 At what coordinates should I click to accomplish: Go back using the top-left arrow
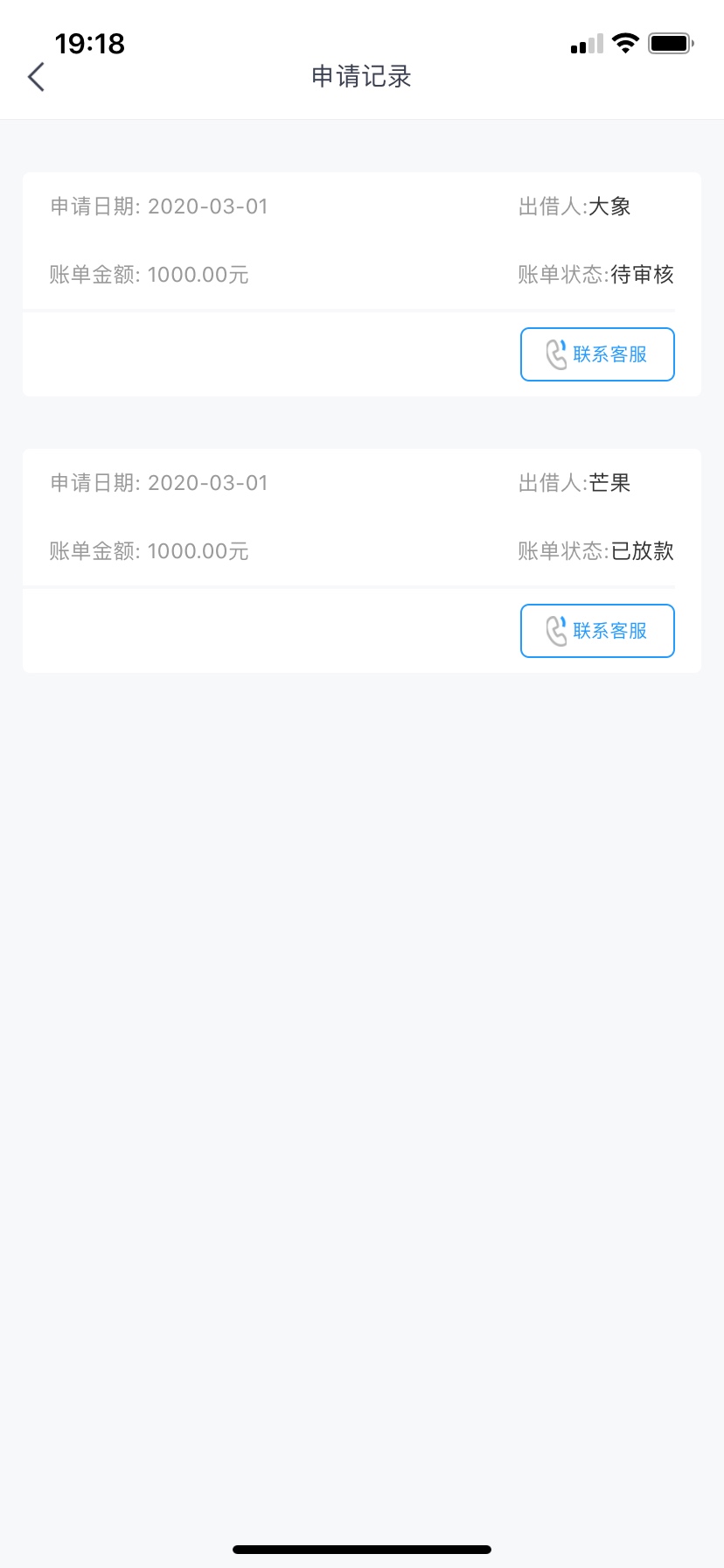[36, 77]
